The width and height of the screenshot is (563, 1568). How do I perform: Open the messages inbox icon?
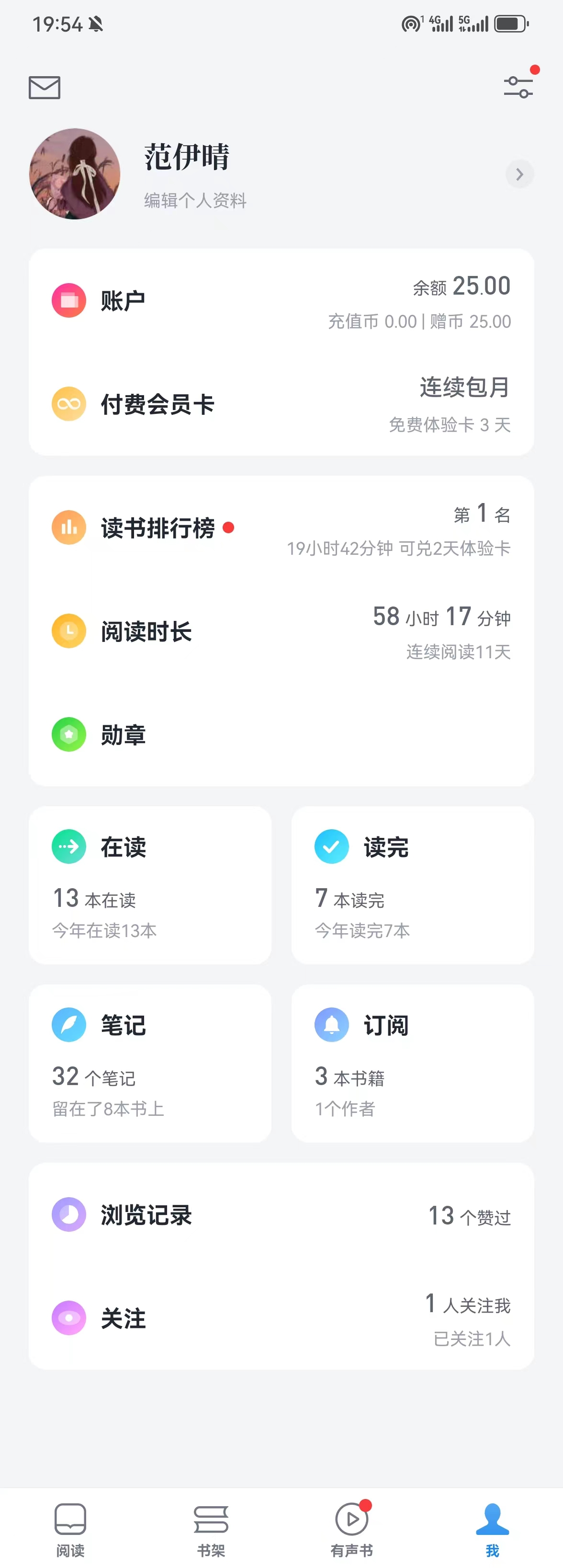(44, 87)
